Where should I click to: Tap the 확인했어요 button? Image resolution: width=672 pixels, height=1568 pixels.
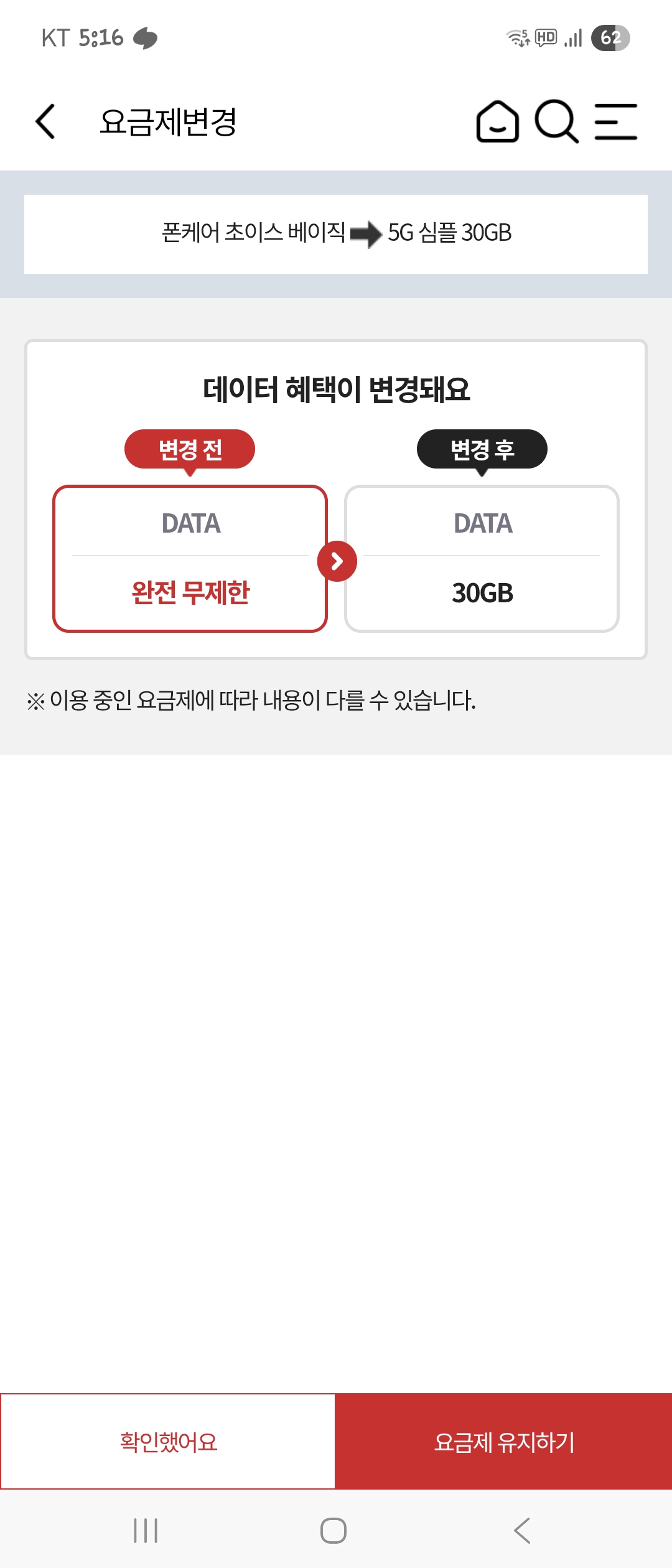coord(168,1441)
